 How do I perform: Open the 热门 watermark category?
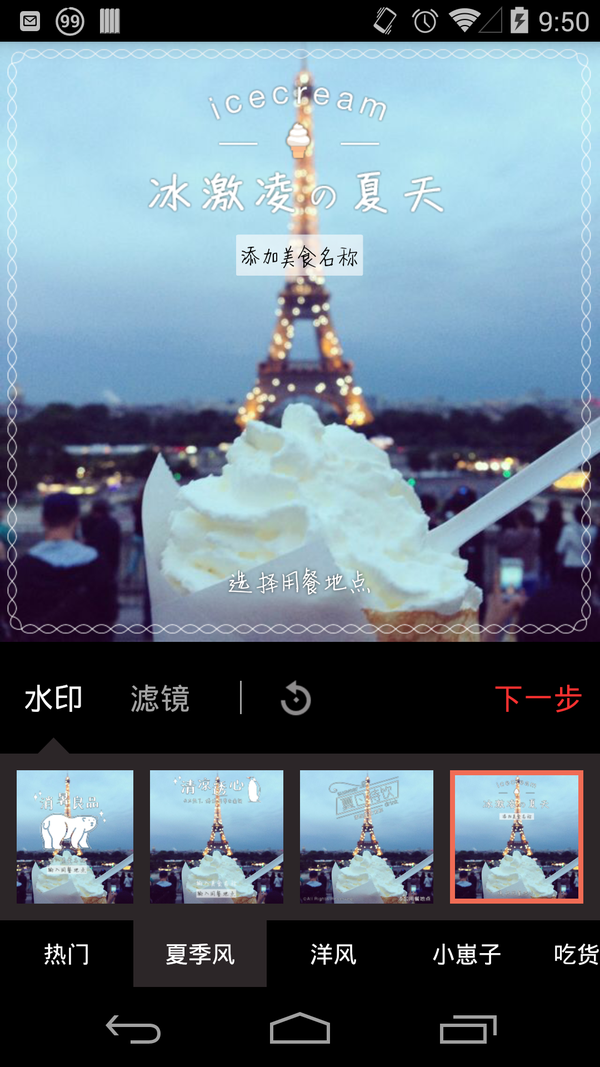coord(67,953)
